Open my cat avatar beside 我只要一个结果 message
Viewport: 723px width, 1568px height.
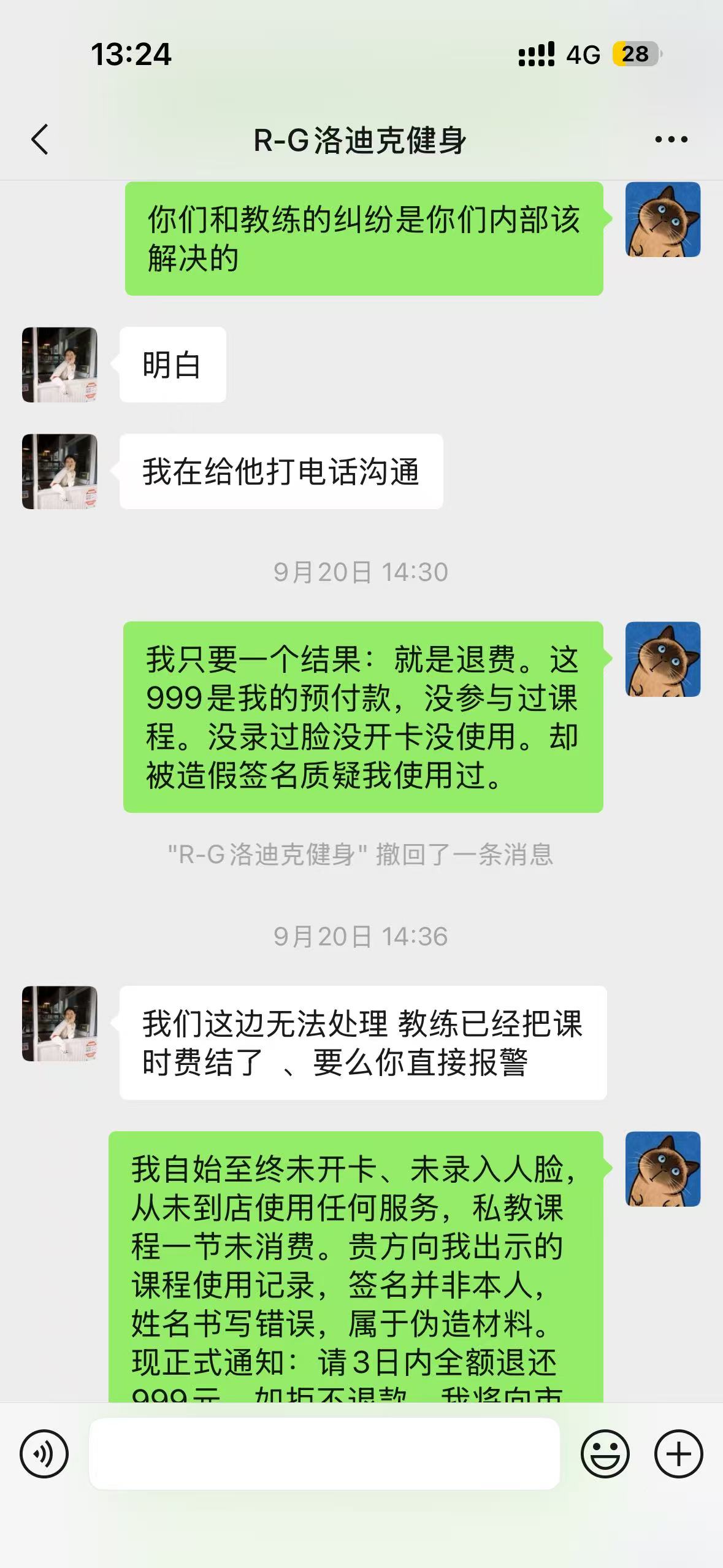(663, 659)
